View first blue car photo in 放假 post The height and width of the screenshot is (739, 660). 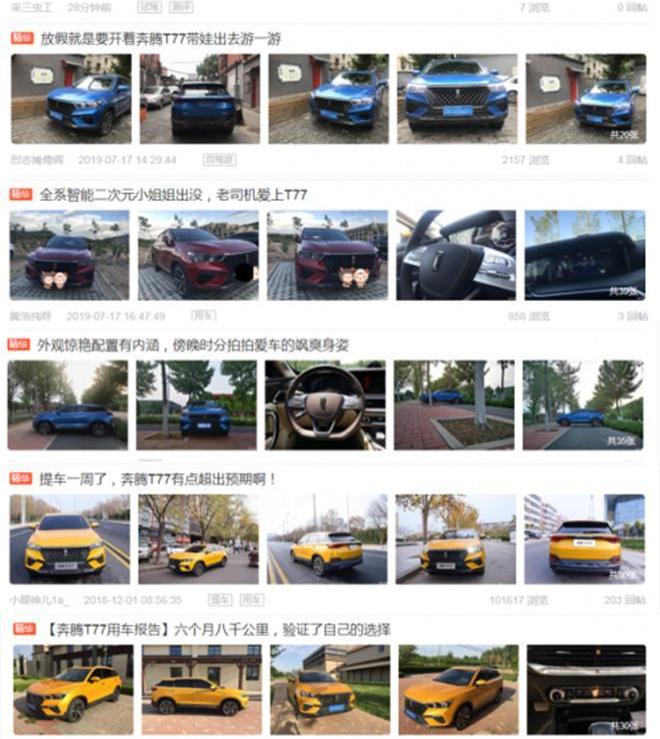coord(70,99)
